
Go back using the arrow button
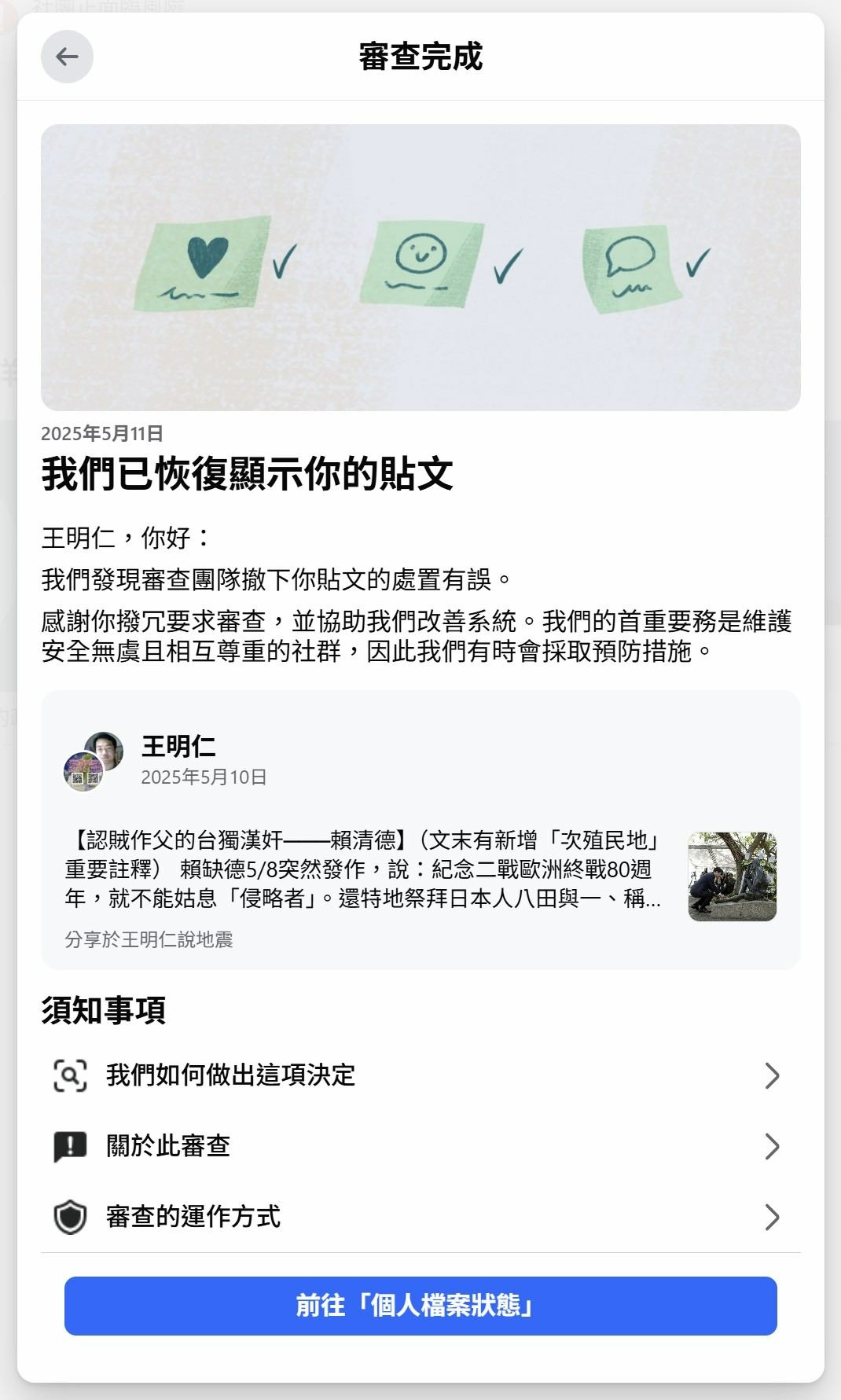tap(67, 57)
